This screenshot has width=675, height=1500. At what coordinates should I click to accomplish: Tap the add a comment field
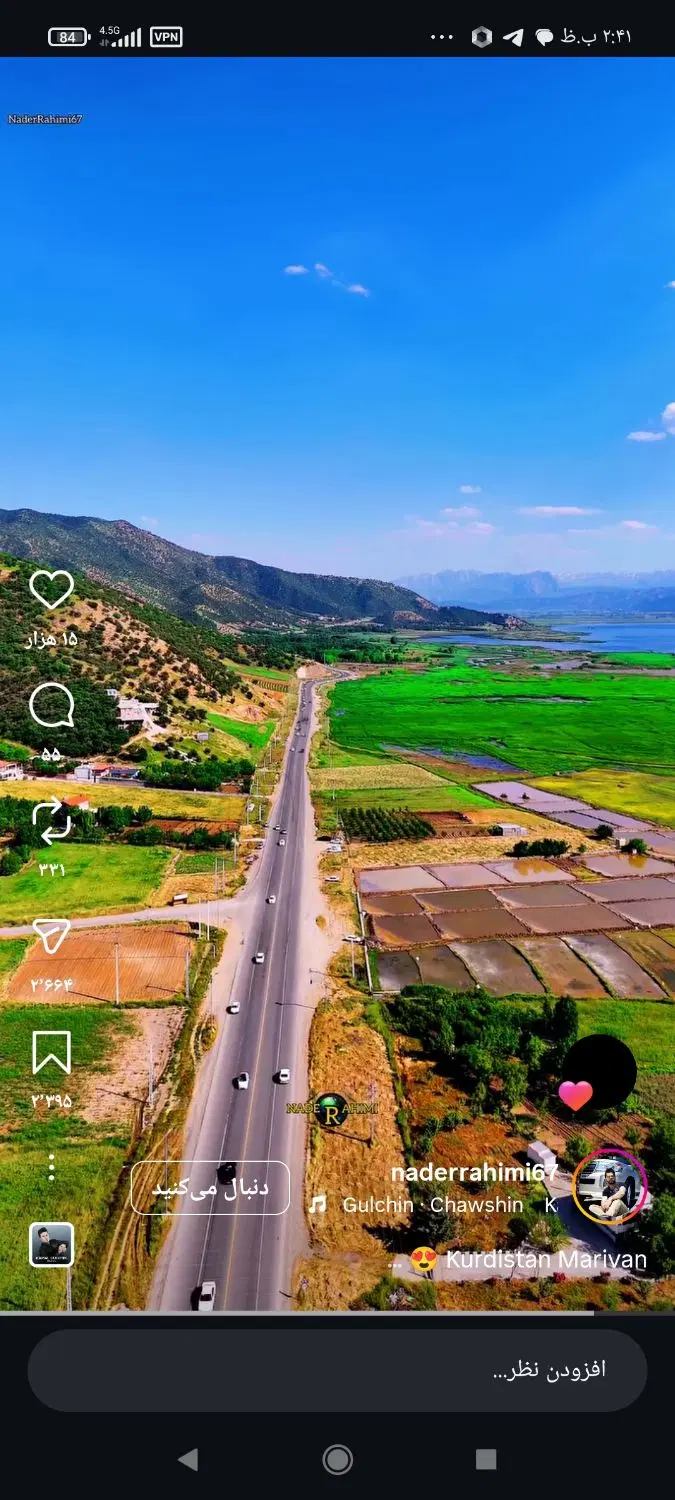pos(337,1370)
